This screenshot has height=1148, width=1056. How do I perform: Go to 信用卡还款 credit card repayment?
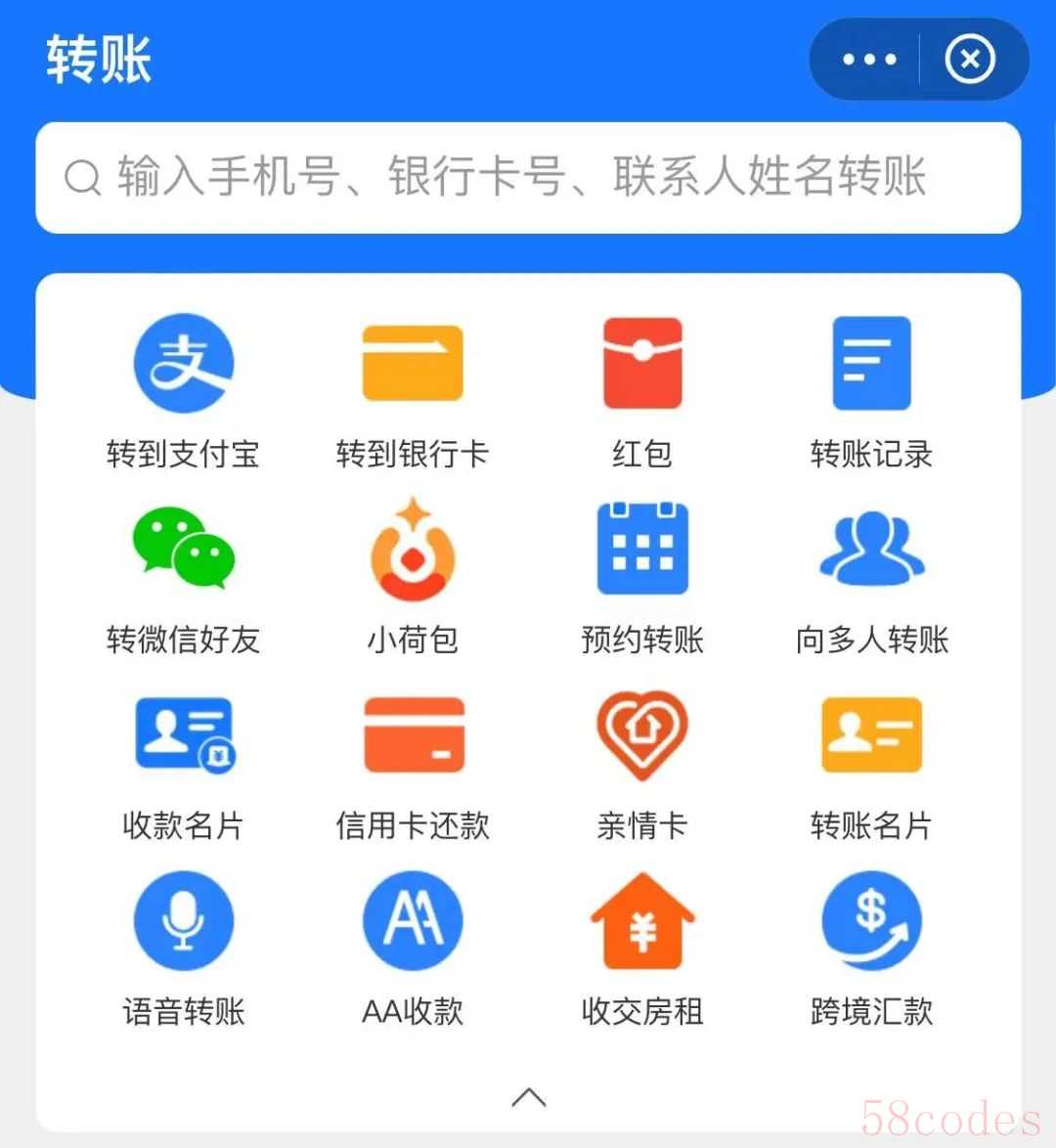[412, 735]
